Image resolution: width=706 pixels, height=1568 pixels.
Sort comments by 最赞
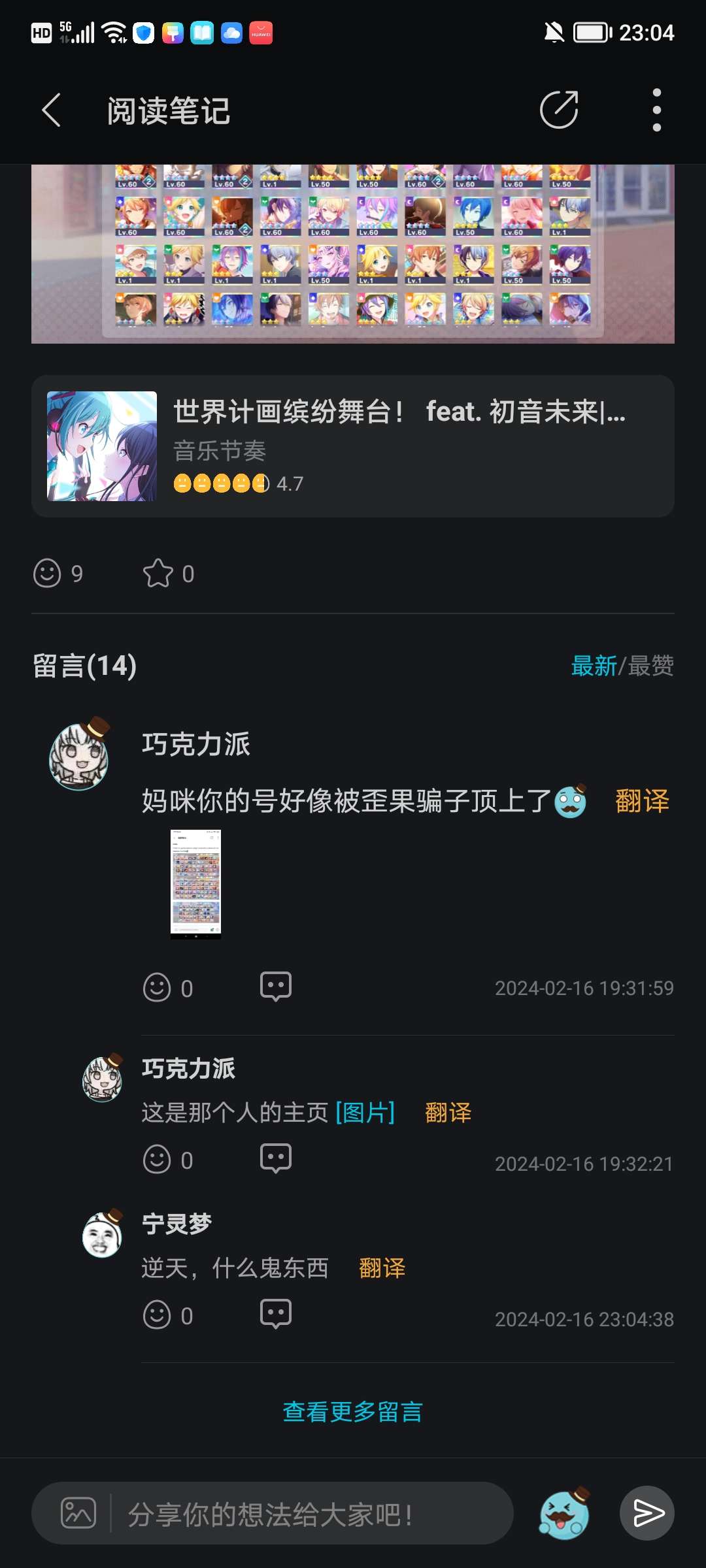[651, 666]
